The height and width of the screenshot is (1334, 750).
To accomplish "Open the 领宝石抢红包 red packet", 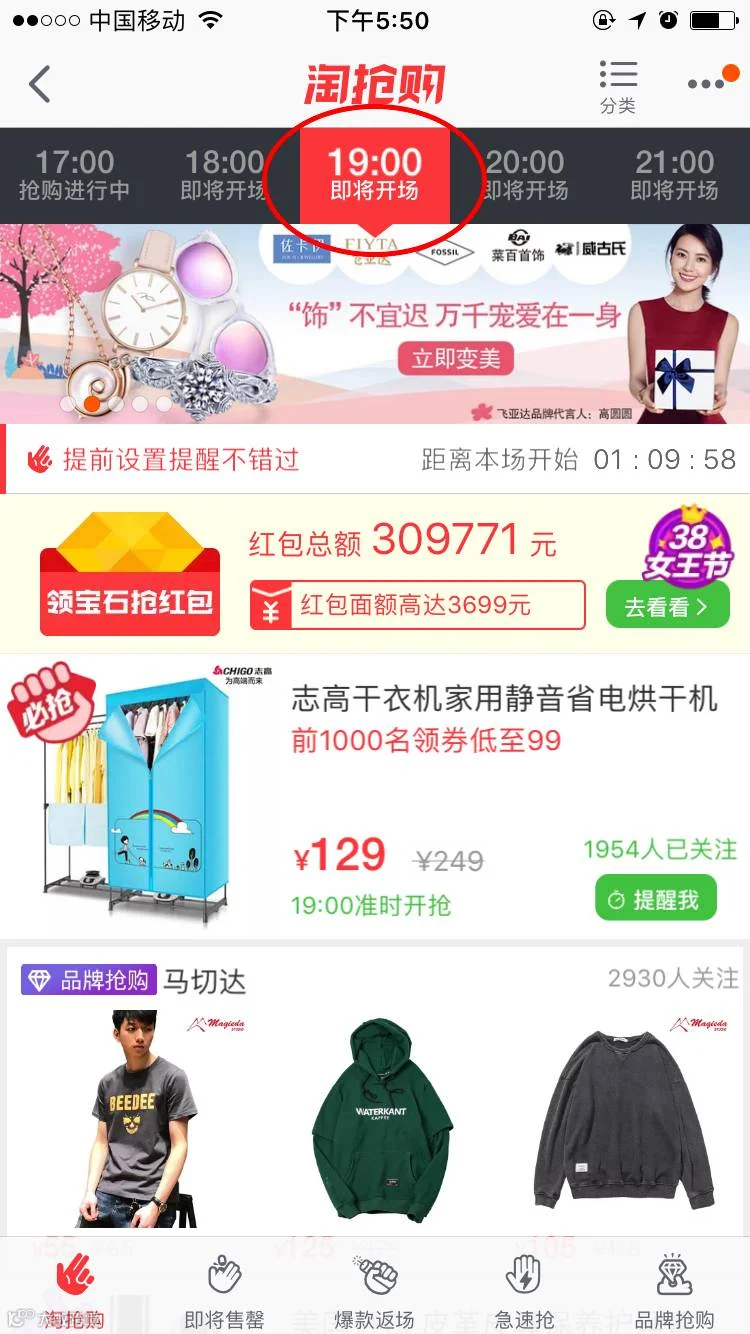I will [x=130, y=575].
